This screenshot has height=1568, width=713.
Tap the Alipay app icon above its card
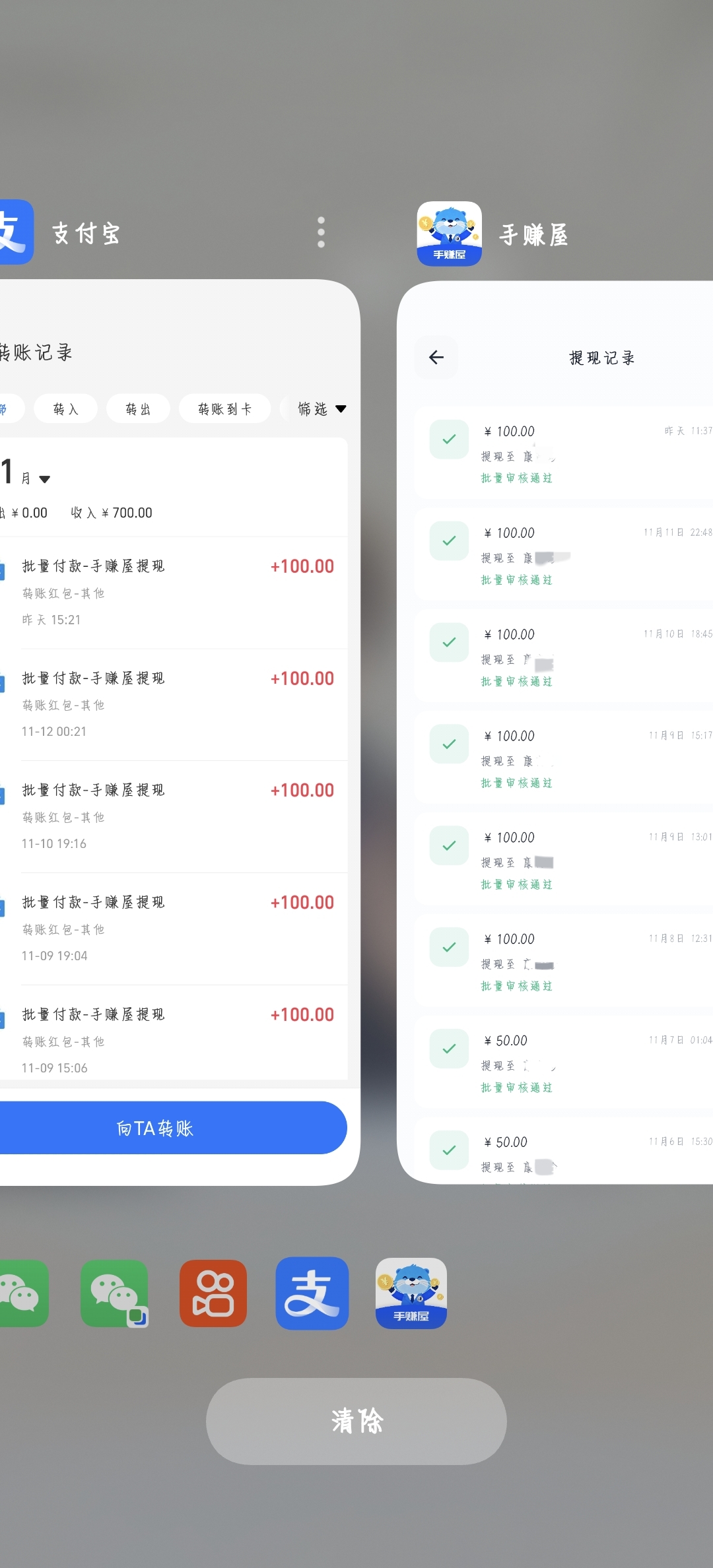click(x=16, y=232)
